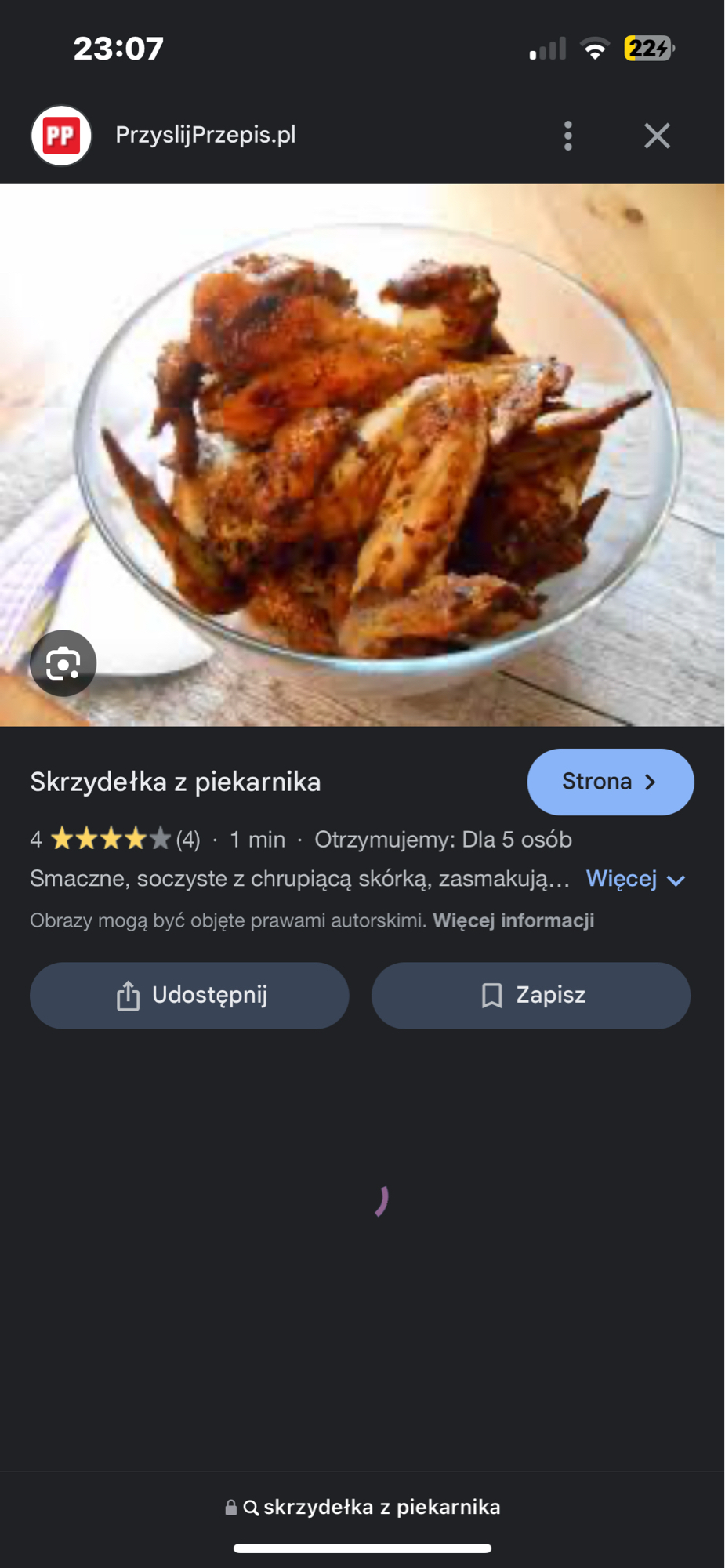Click the arrow on the Strona button
This screenshot has width=725, height=1568.
point(650,781)
